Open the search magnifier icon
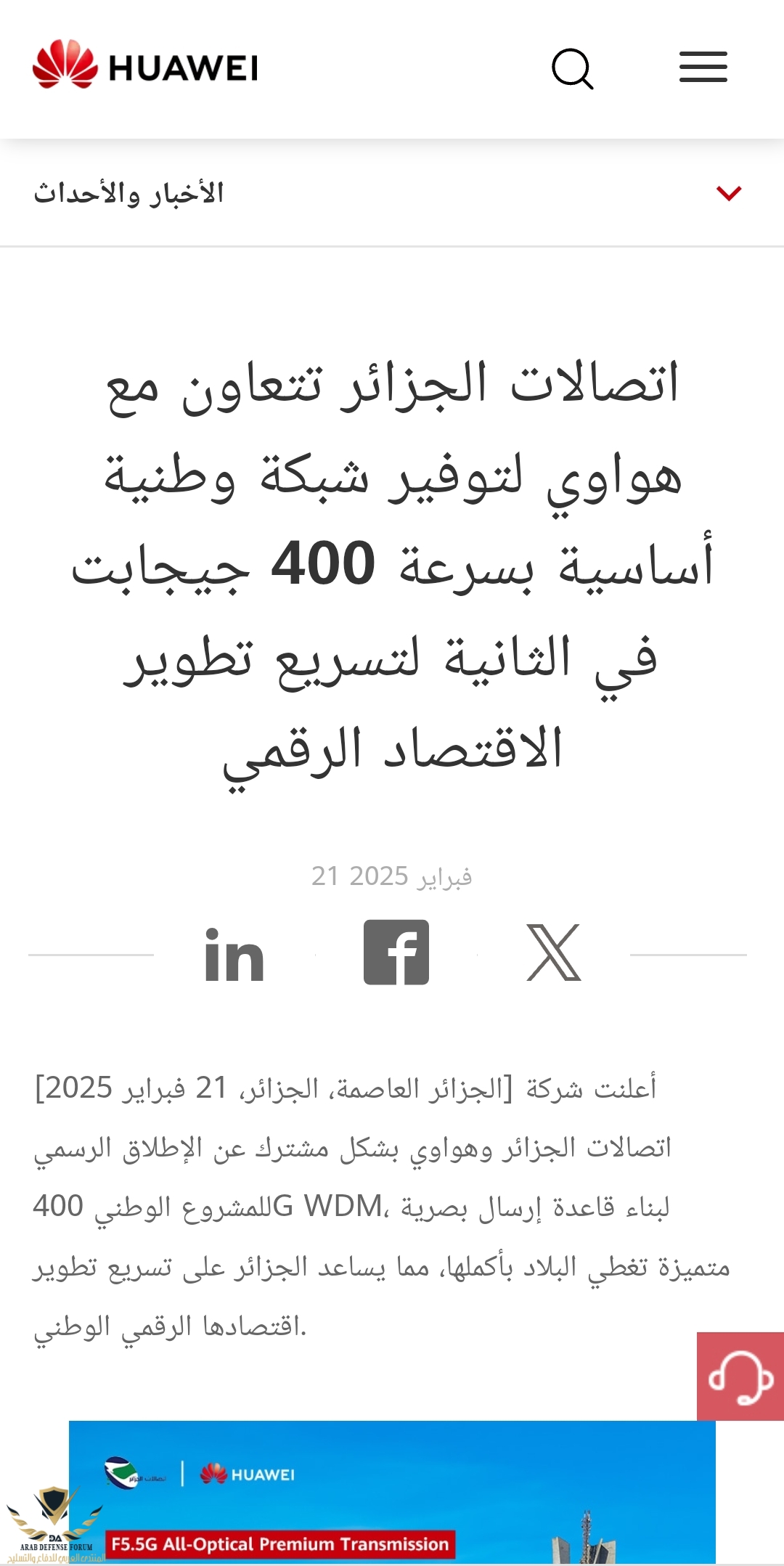The height and width of the screenshot is (1566, 784). pos(572,69)
